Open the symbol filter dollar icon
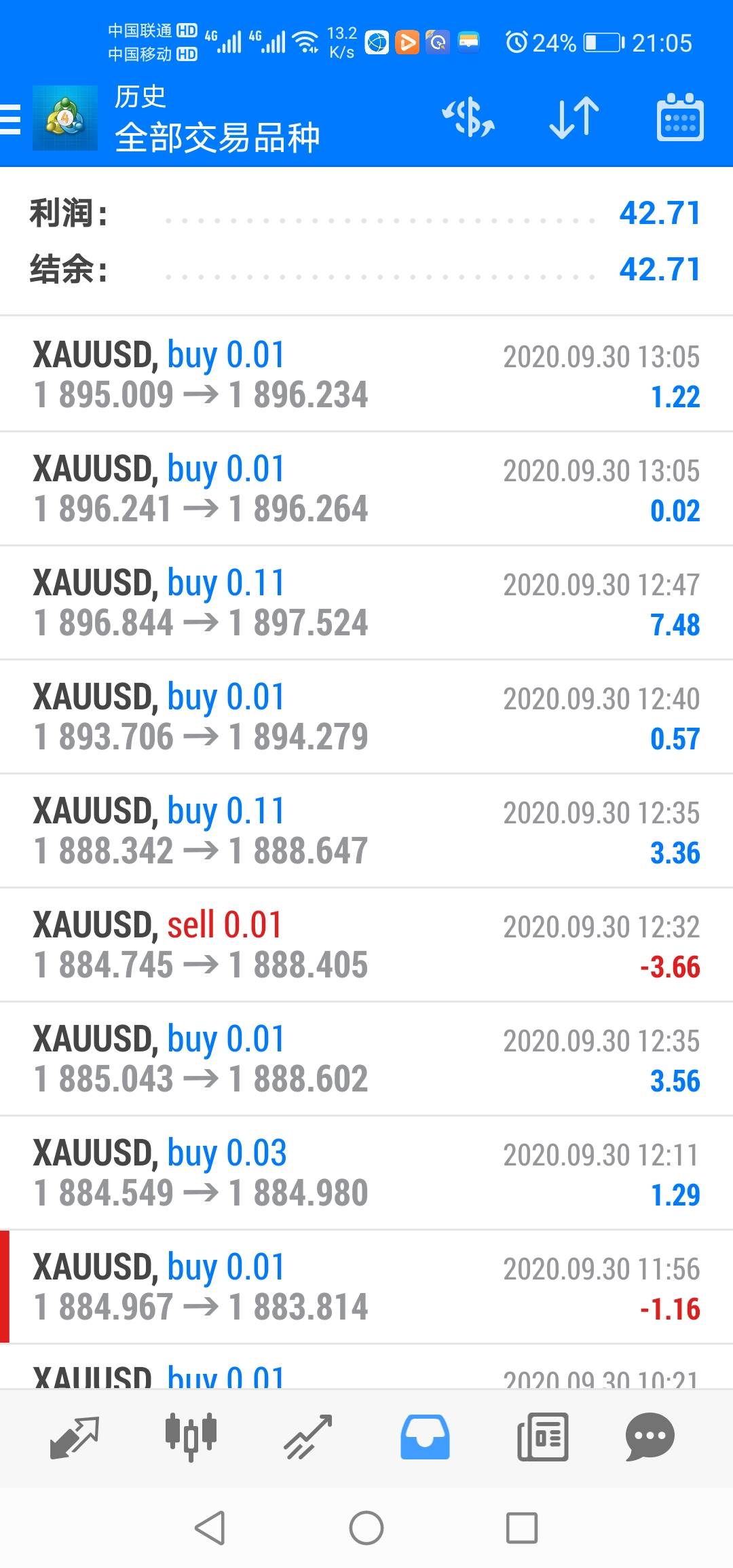This screenshot has width=733, height=1568. click(468, 118)
